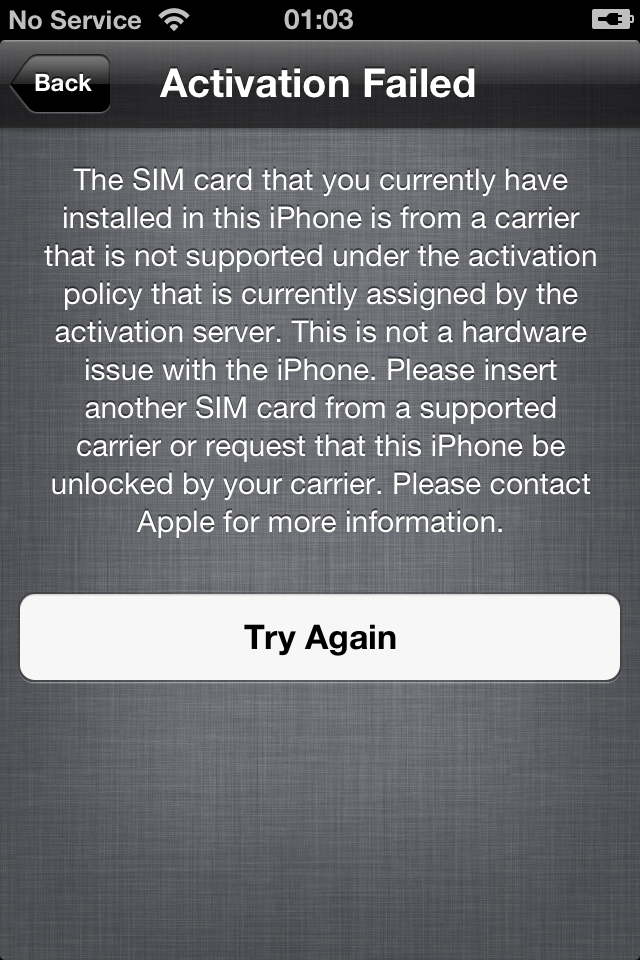
Task: Tap Try Again to retry activation
Action: pos(320,638)
